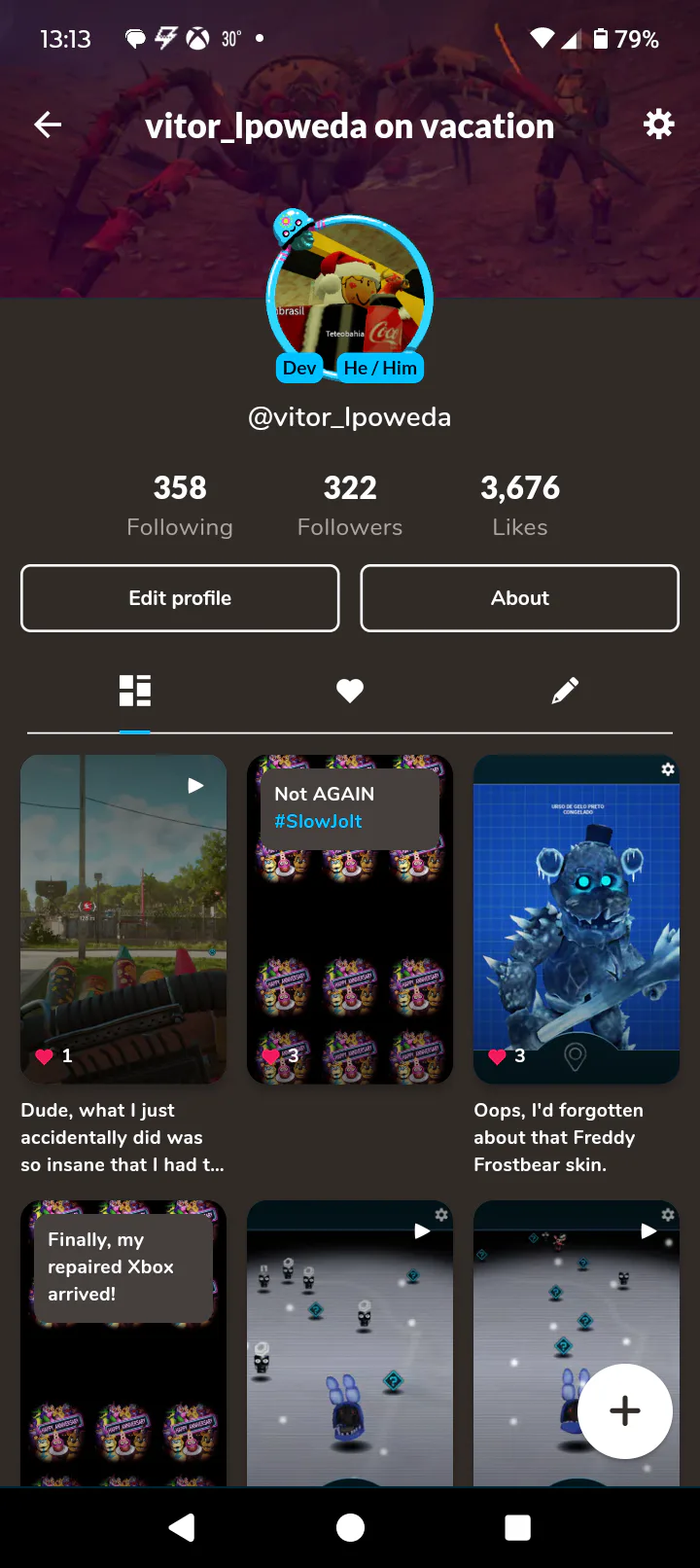700x1568 pixels.
Task: Create a new post with plus button
Action: 624,1410
